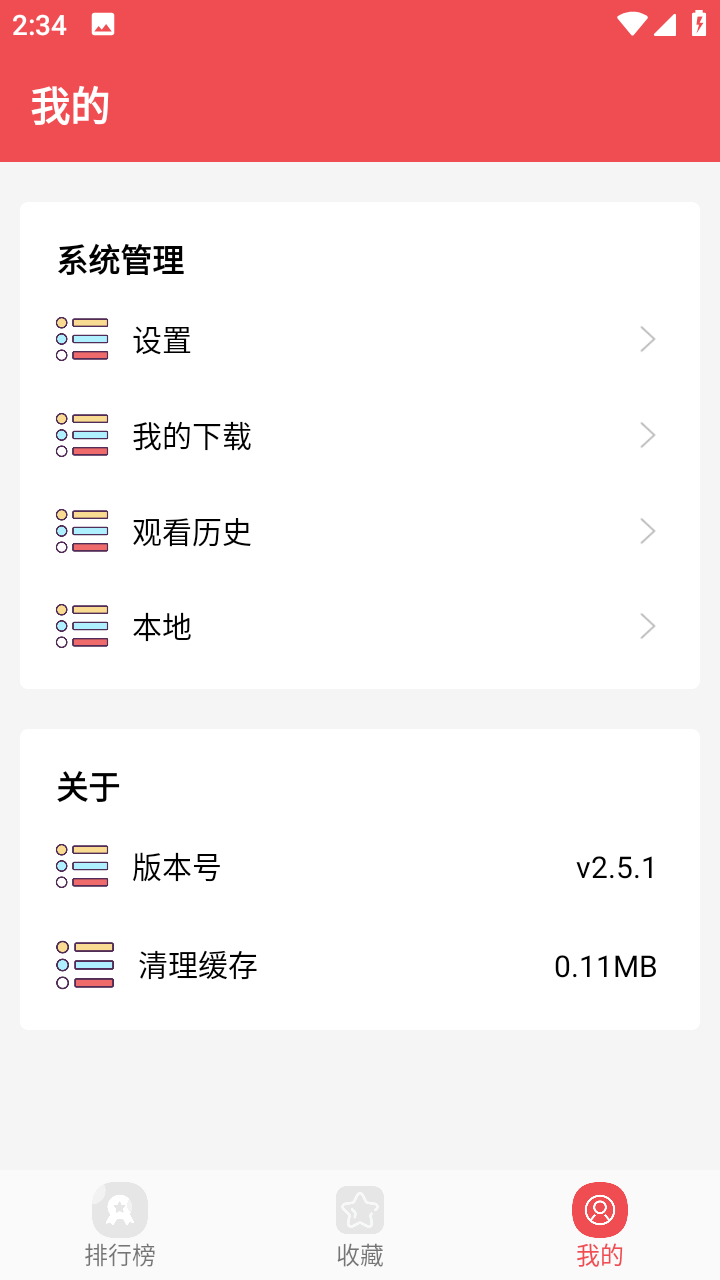Select the 我的 profile icon

coord(599,1211)
